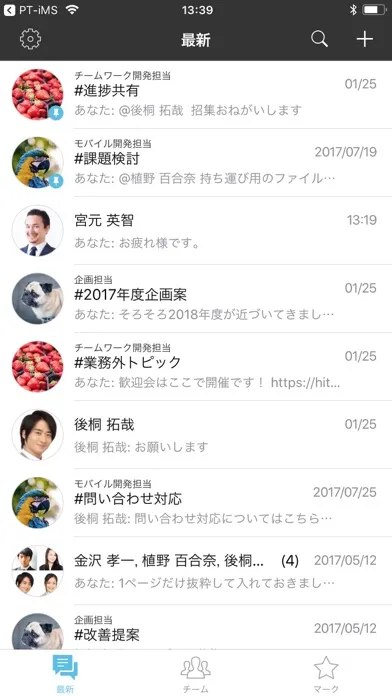Image resolution: width=392 pixels, height=696 pixels.
Task: Open the group chat with 金沢 孝一
Action: (x=196, y=571)
